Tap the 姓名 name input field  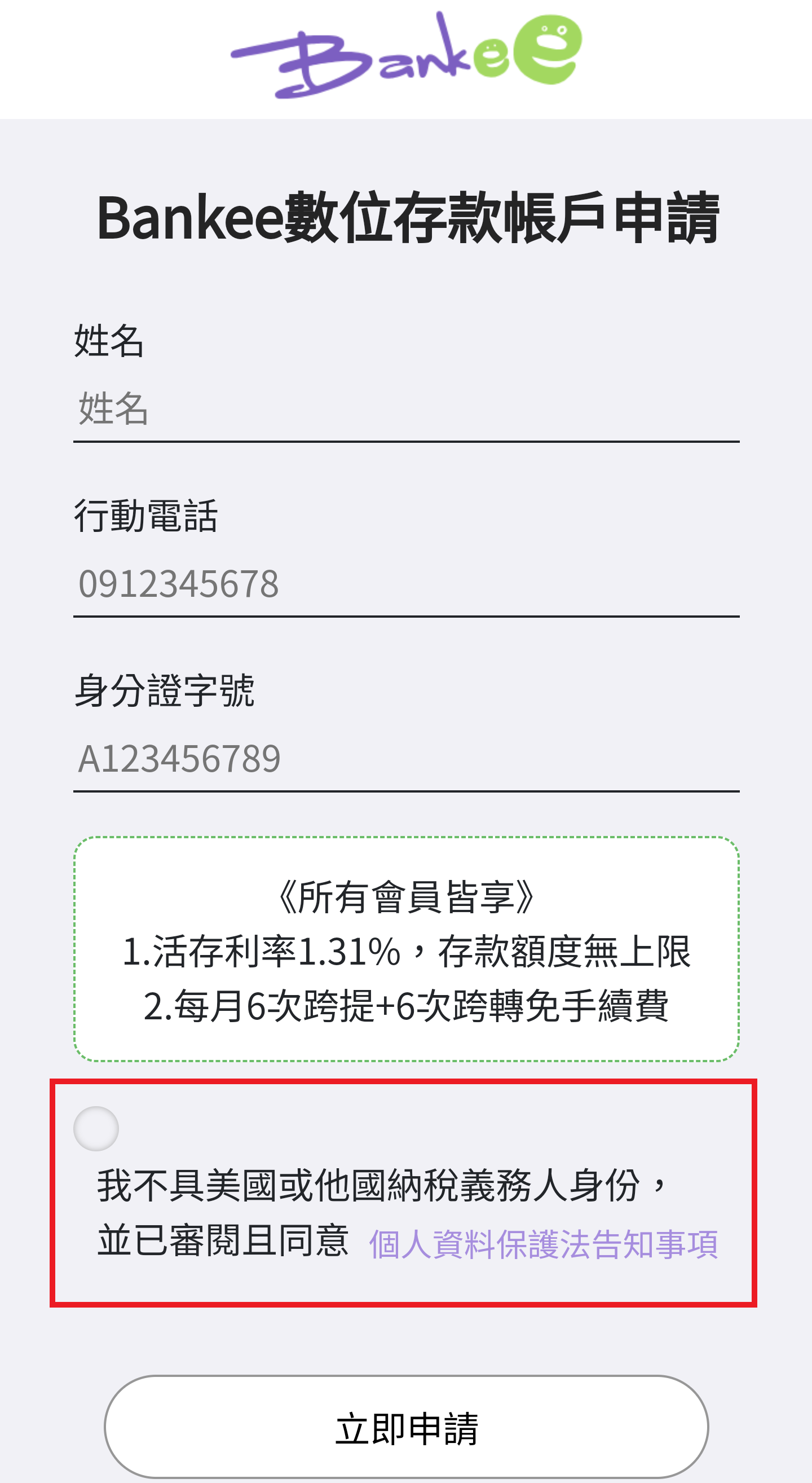pos(407,410)
